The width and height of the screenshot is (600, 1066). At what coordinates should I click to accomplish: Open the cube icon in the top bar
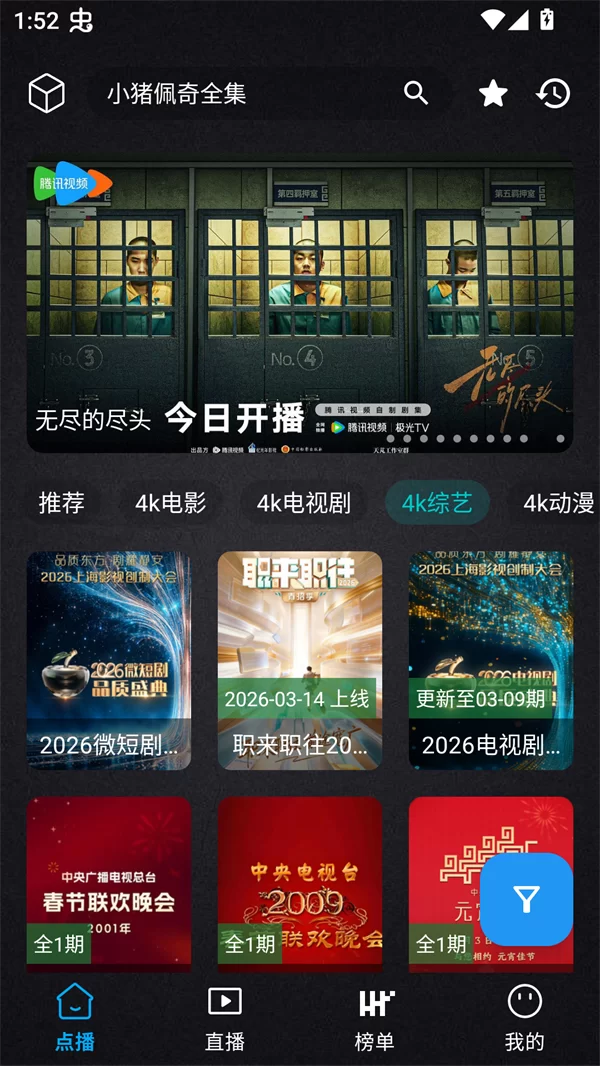click(46, 94)
